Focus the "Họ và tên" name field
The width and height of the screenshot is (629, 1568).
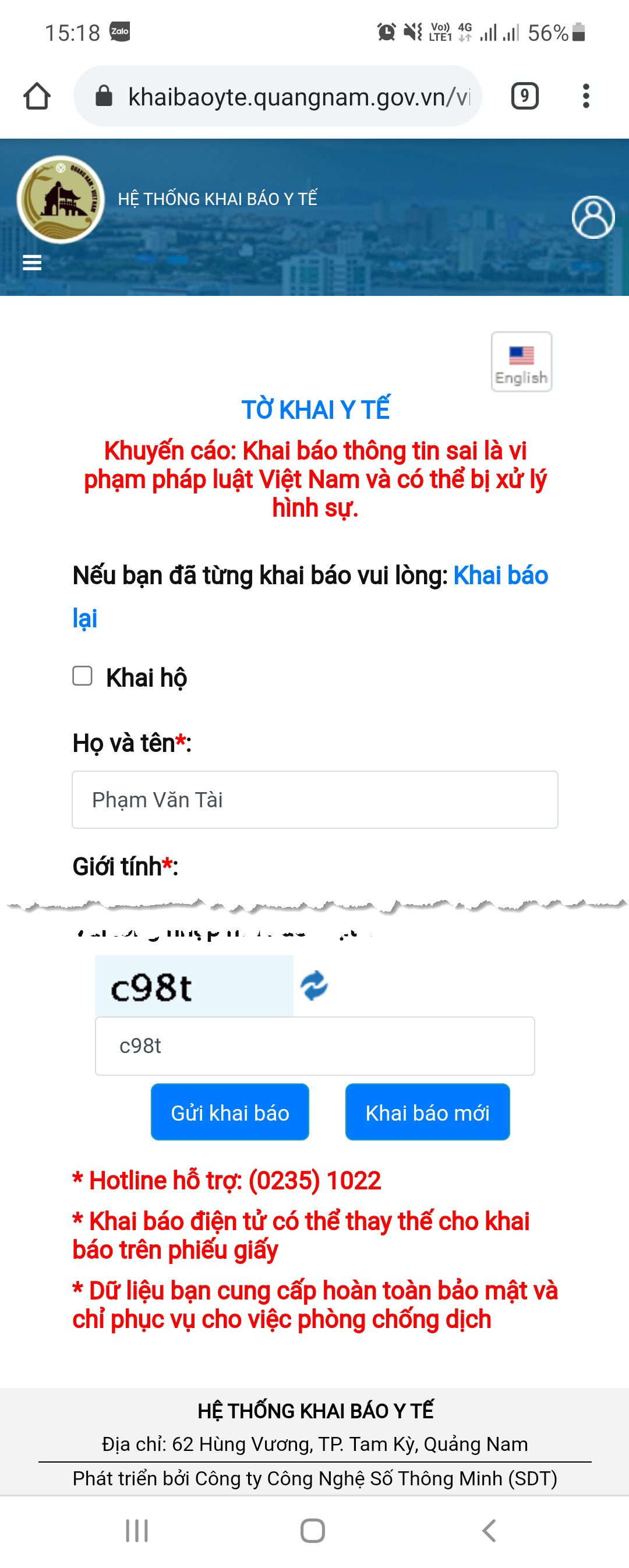(x=315, y=799)
